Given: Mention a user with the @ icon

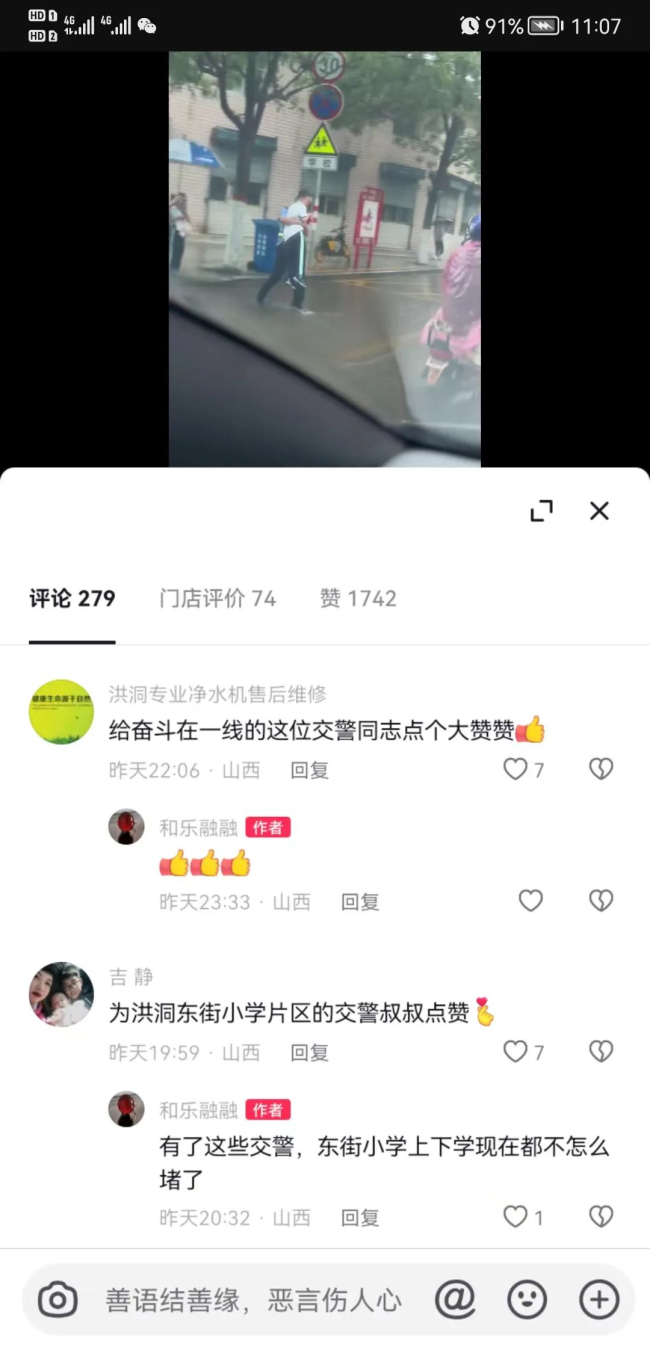Looking at the screenshot, I should (455, 1300).
